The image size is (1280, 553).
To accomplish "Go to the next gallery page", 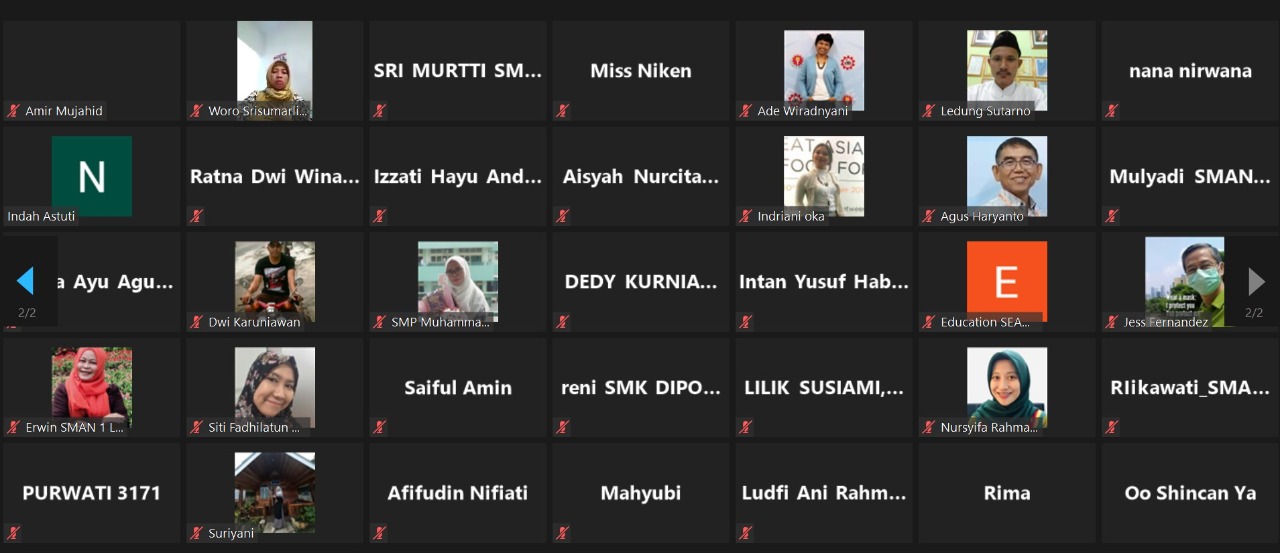I will [1256, 281].
